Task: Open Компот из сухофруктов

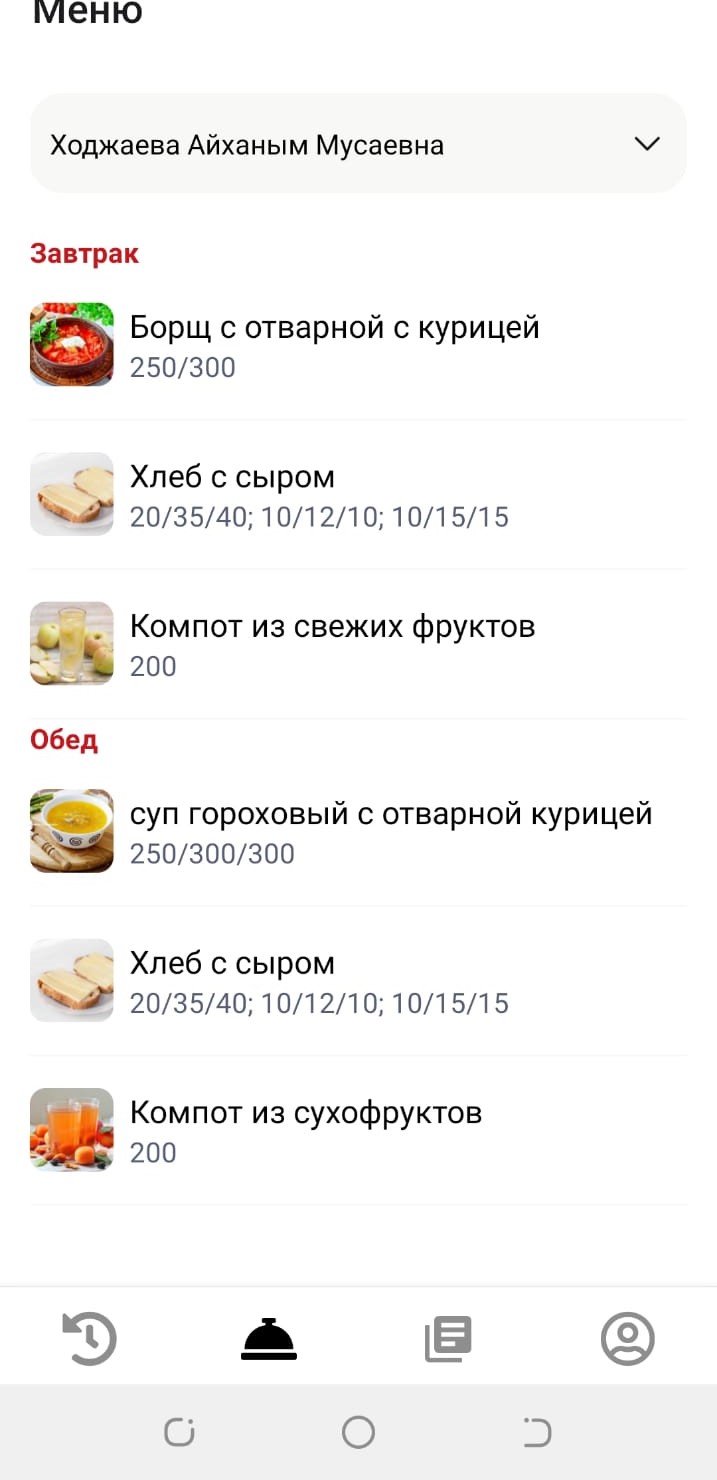Action: (358, 1130)
